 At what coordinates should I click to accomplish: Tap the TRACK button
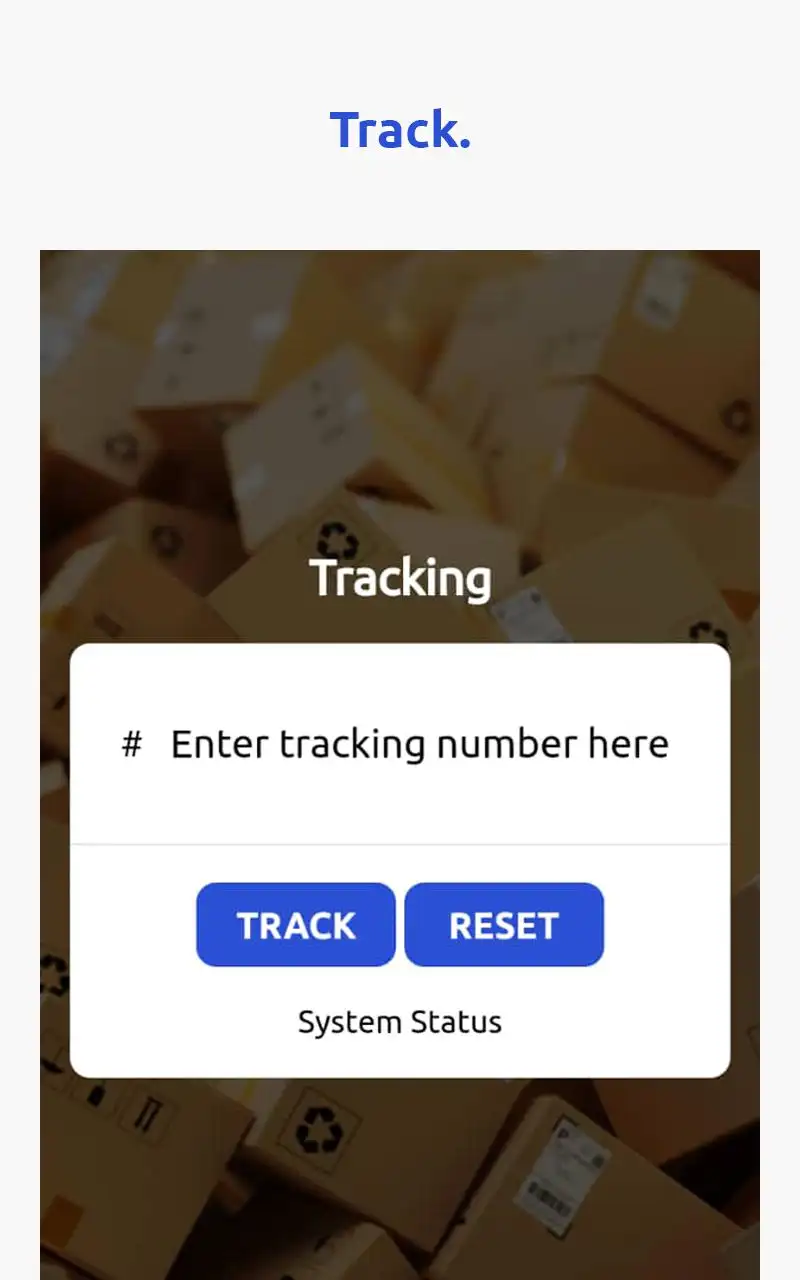click(x=296, y=925)
